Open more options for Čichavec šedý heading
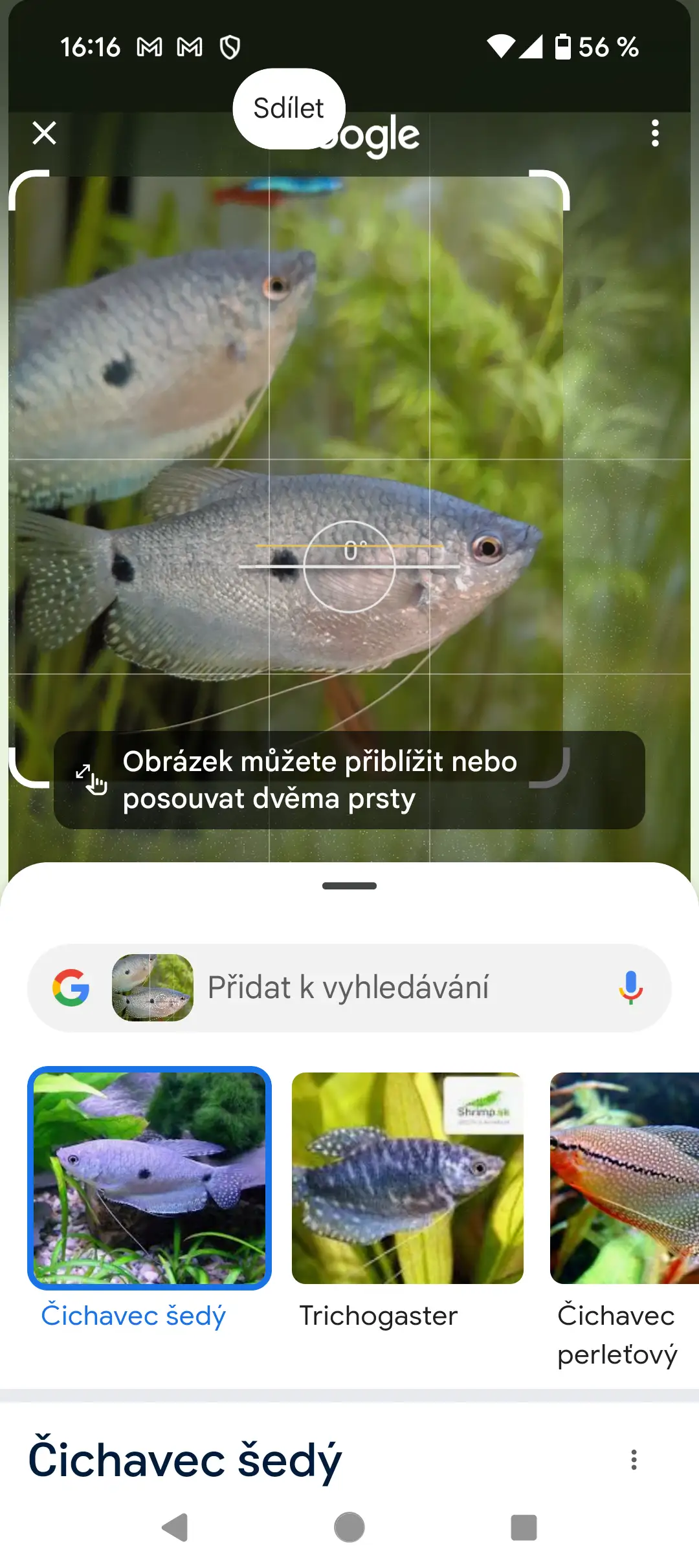This screenshot has width=699, height=1568. point(634,1460)
